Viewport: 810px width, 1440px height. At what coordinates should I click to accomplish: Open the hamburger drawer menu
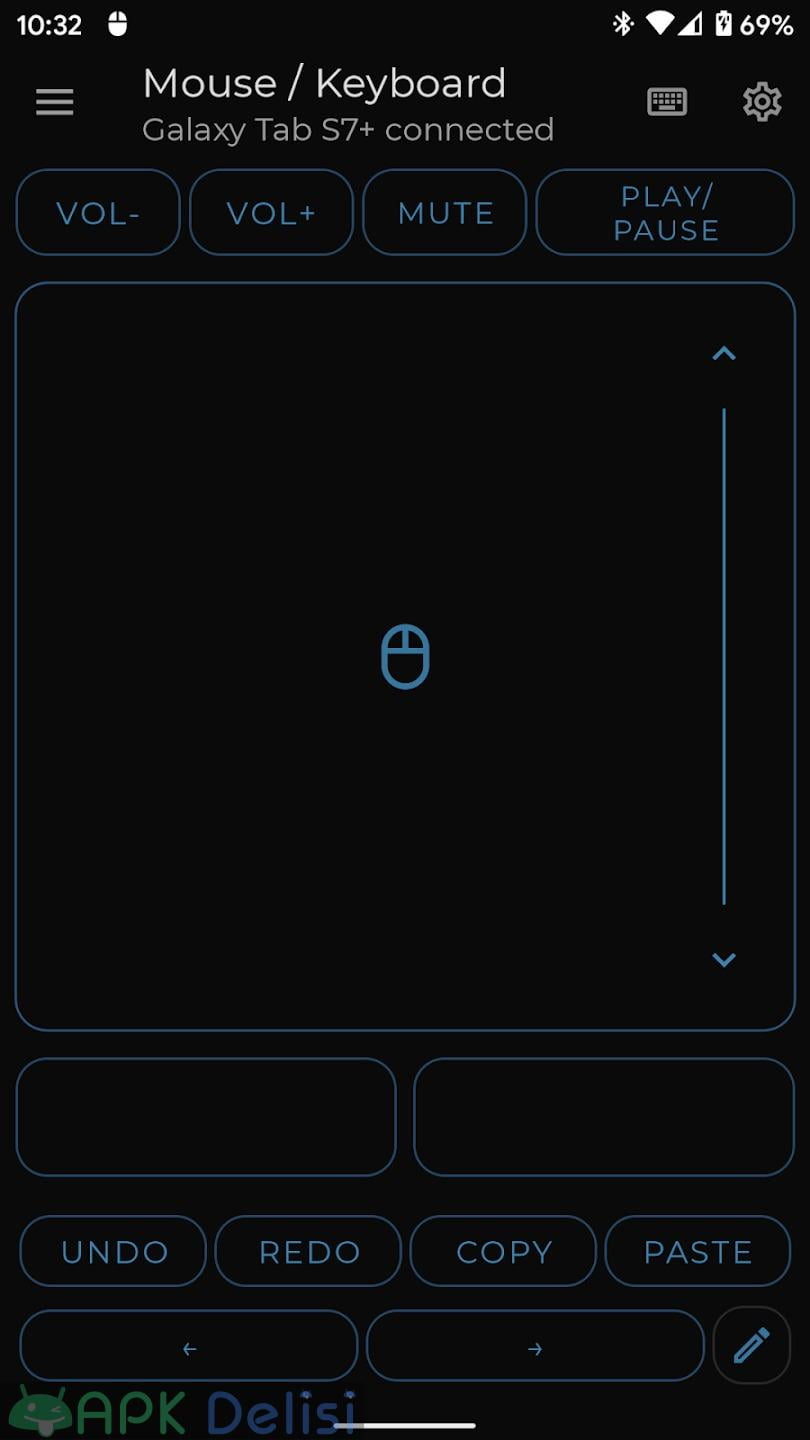tap(55, 102)
